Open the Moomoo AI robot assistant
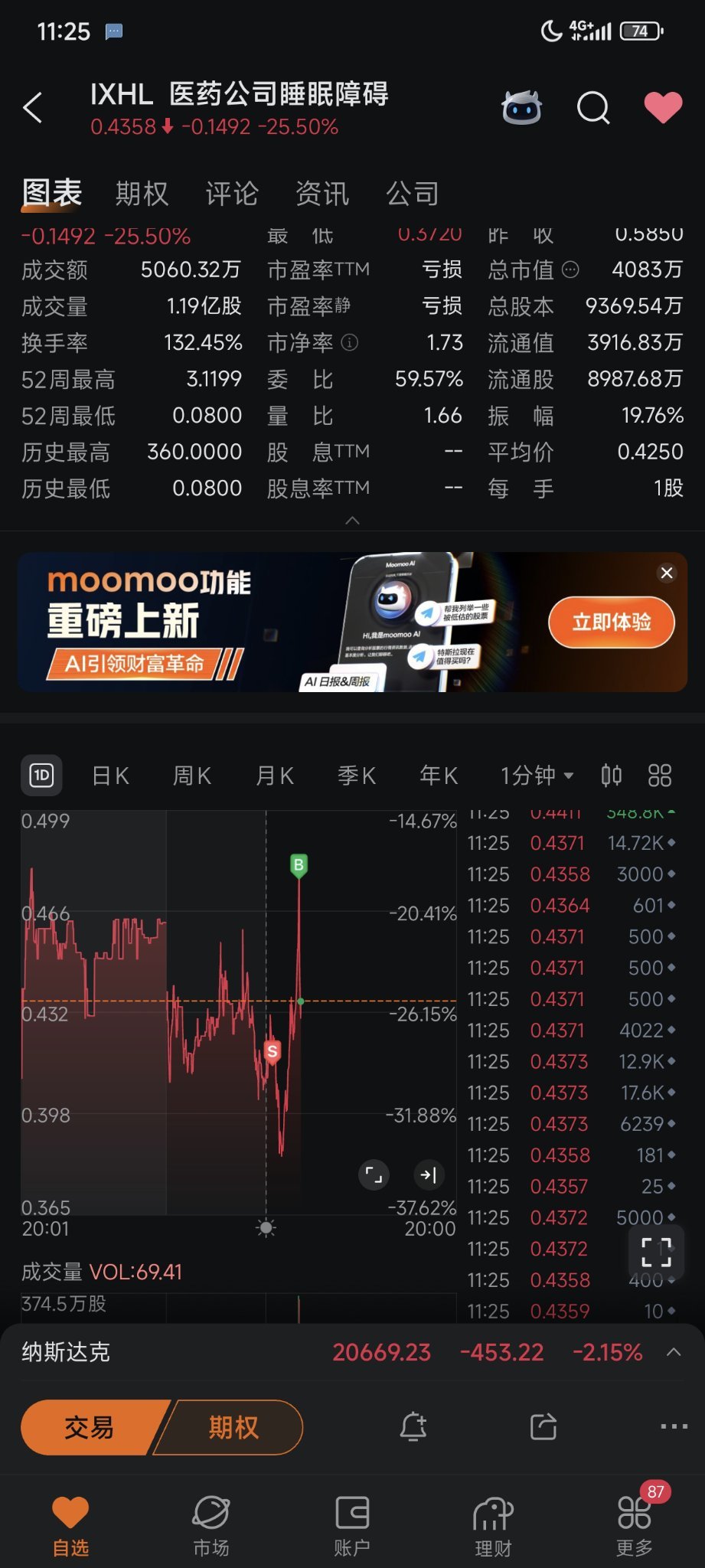 tap(521, 107)
